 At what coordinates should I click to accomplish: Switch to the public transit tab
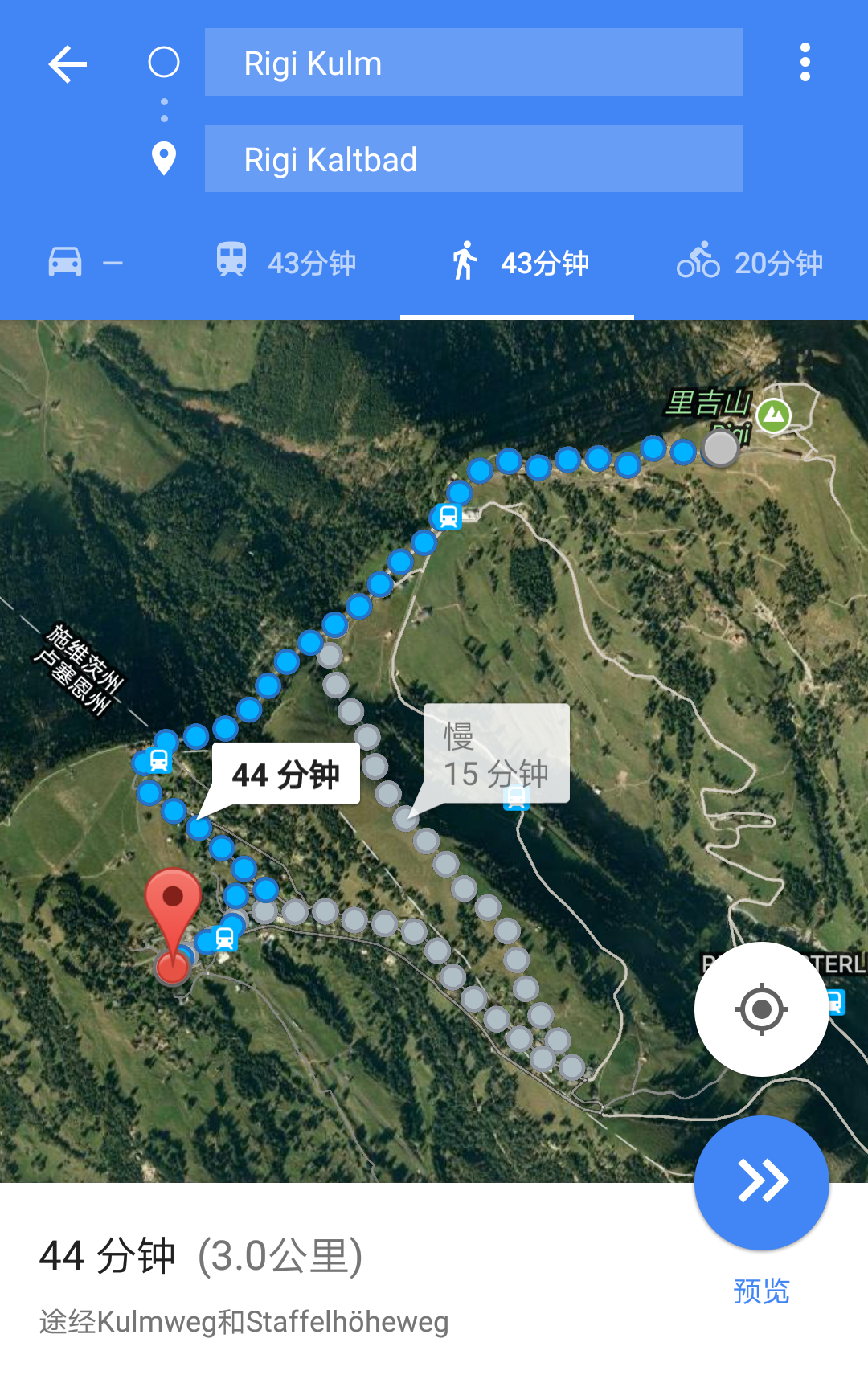[285, 263]
